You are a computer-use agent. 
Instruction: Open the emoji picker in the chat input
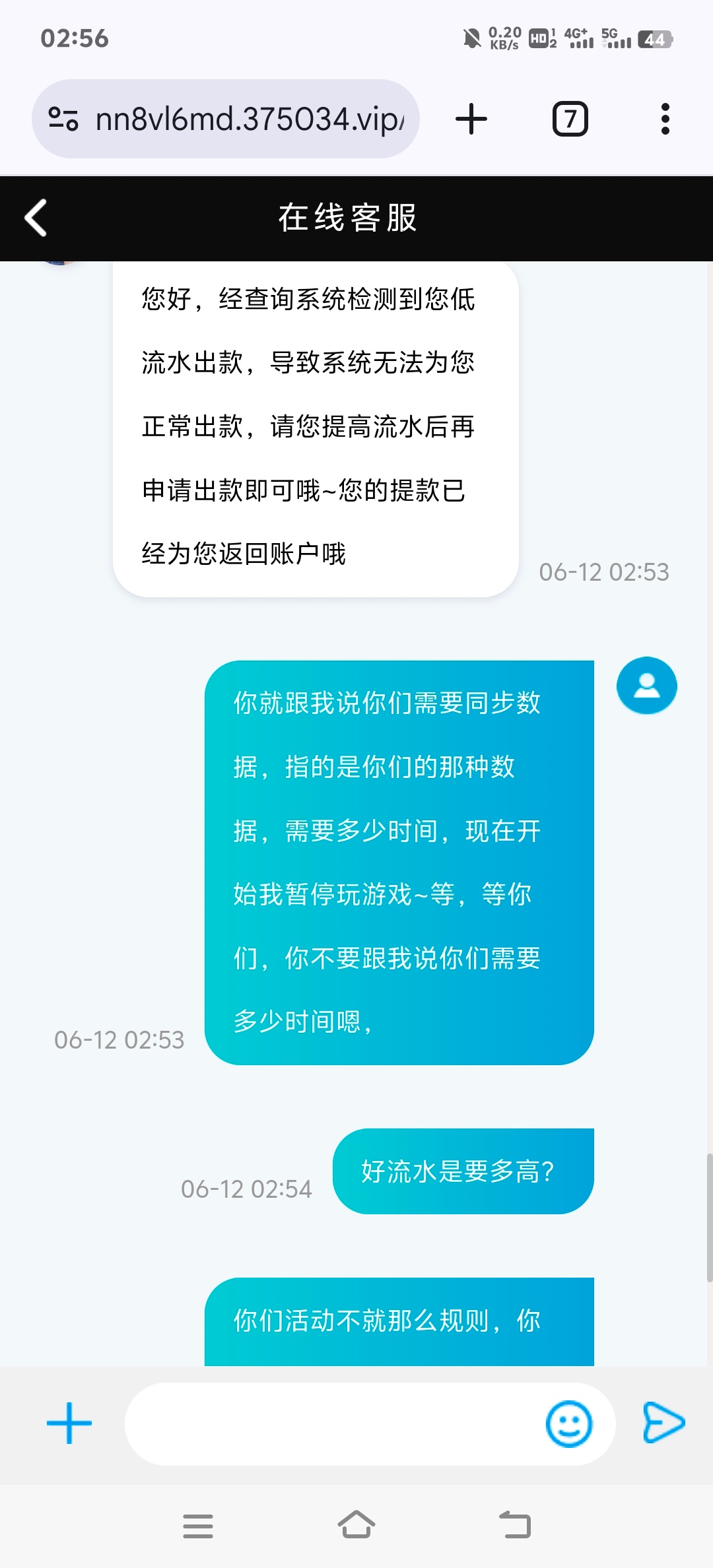[x=569, y=1424]
